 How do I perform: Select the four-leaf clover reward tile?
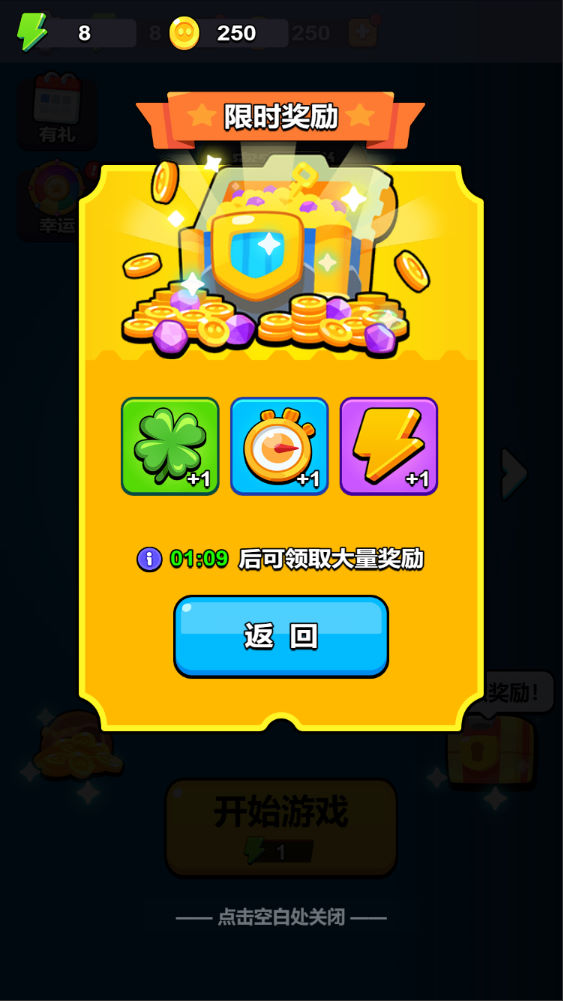coord(170,446)
